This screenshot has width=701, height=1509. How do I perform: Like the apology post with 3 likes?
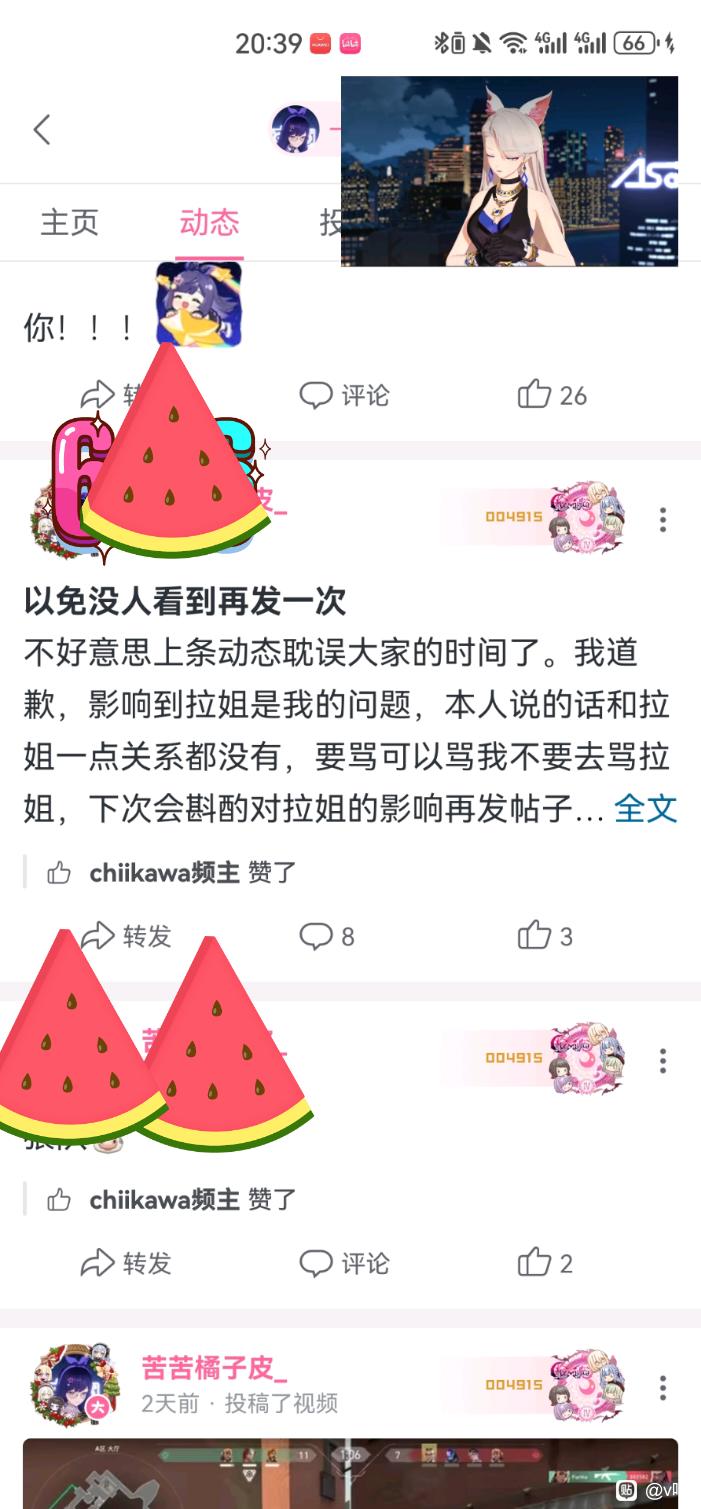click(x=545, y=936)
